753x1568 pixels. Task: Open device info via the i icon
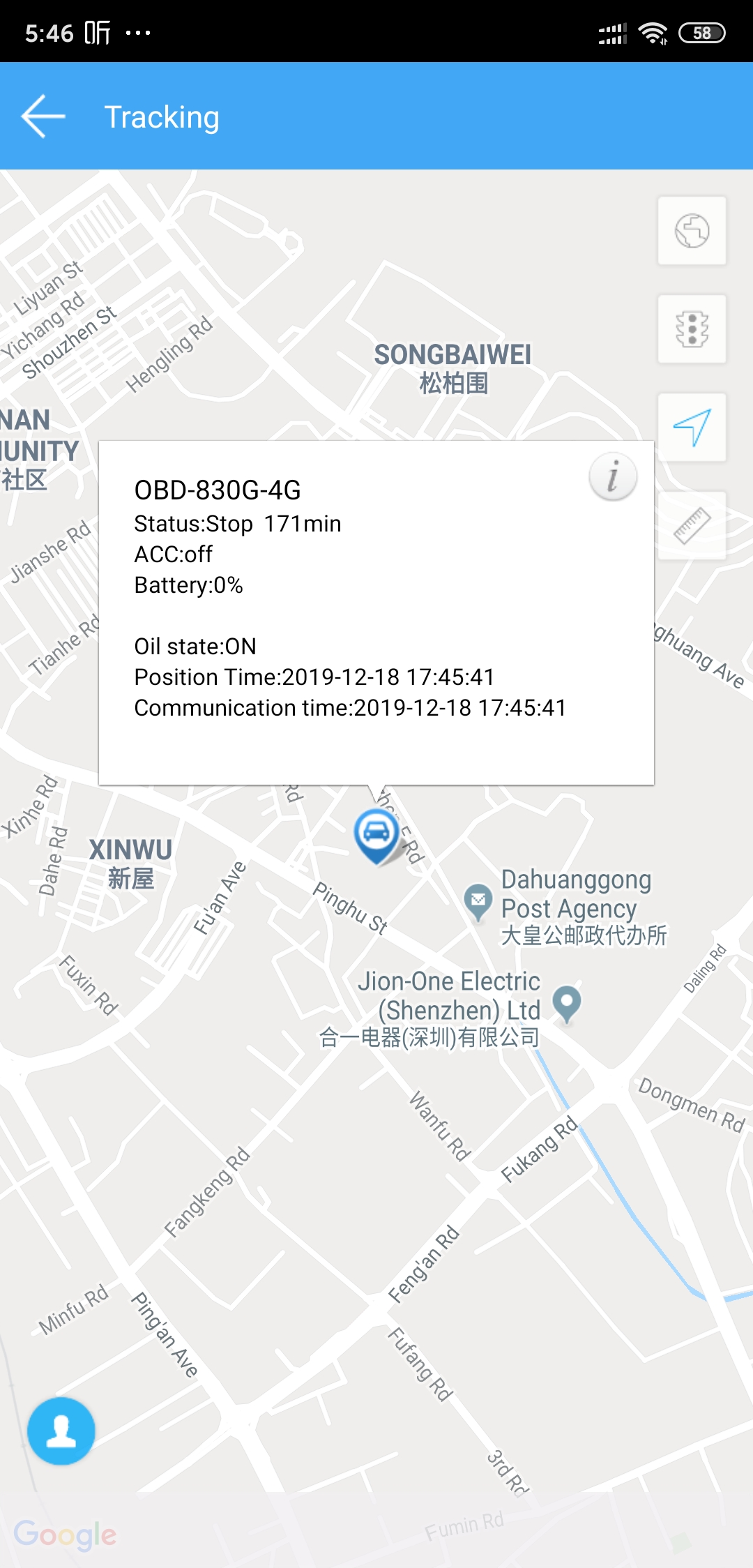pyautogui.click(x=613, y=477)
